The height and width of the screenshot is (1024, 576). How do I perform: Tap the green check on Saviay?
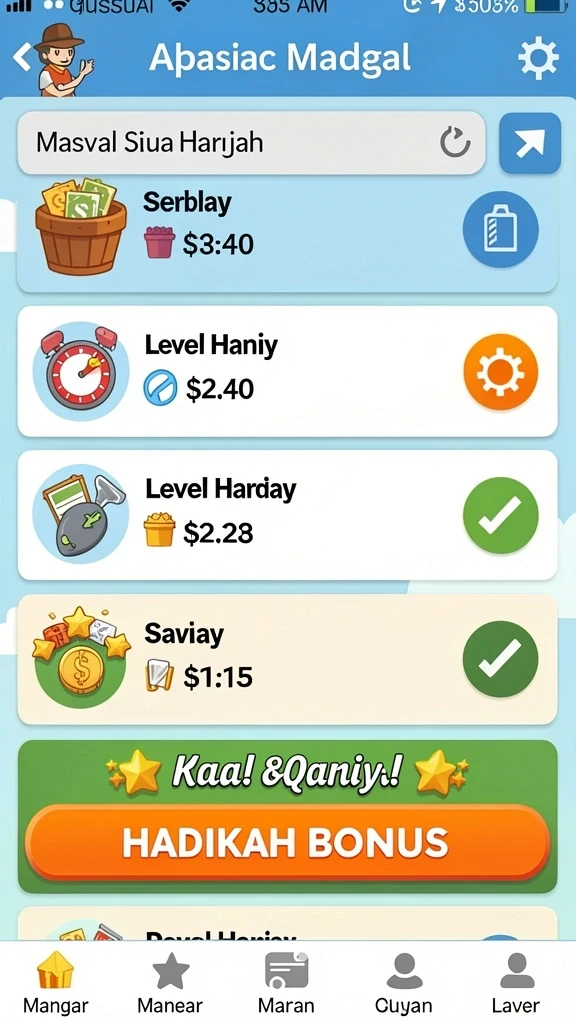[x=500, y=659]
